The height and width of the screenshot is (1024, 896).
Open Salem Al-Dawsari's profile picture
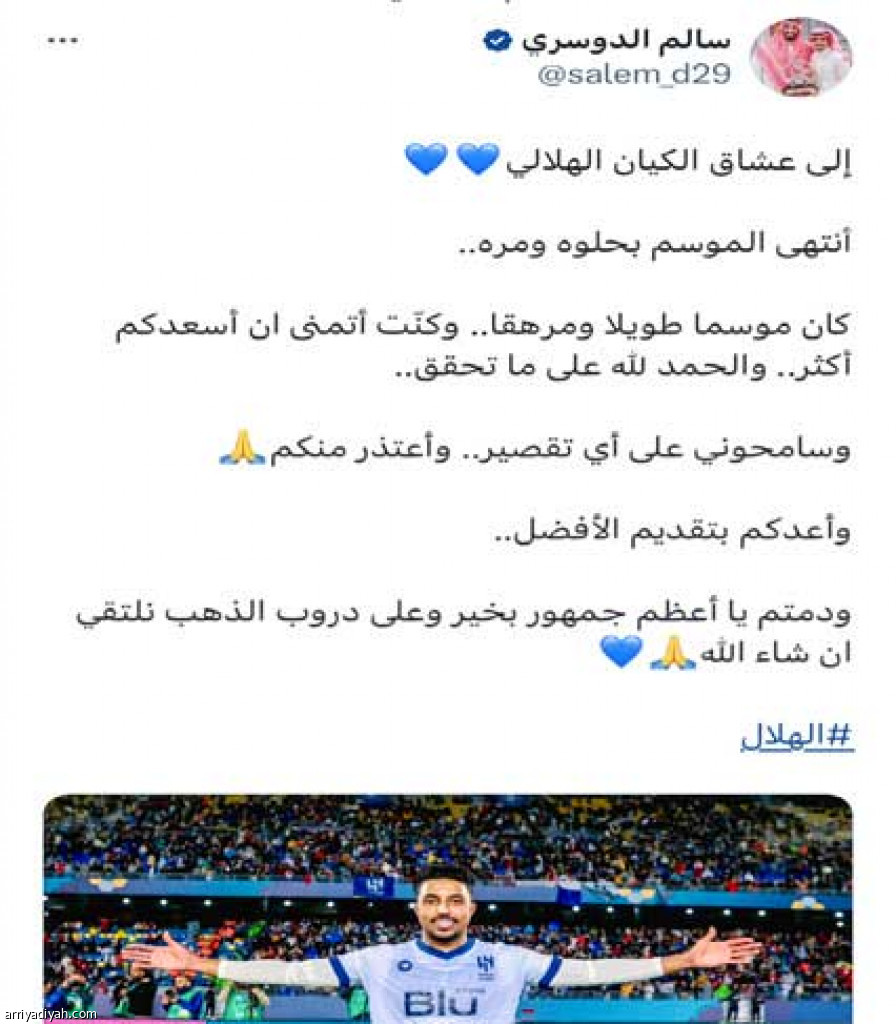coord(800,56)
